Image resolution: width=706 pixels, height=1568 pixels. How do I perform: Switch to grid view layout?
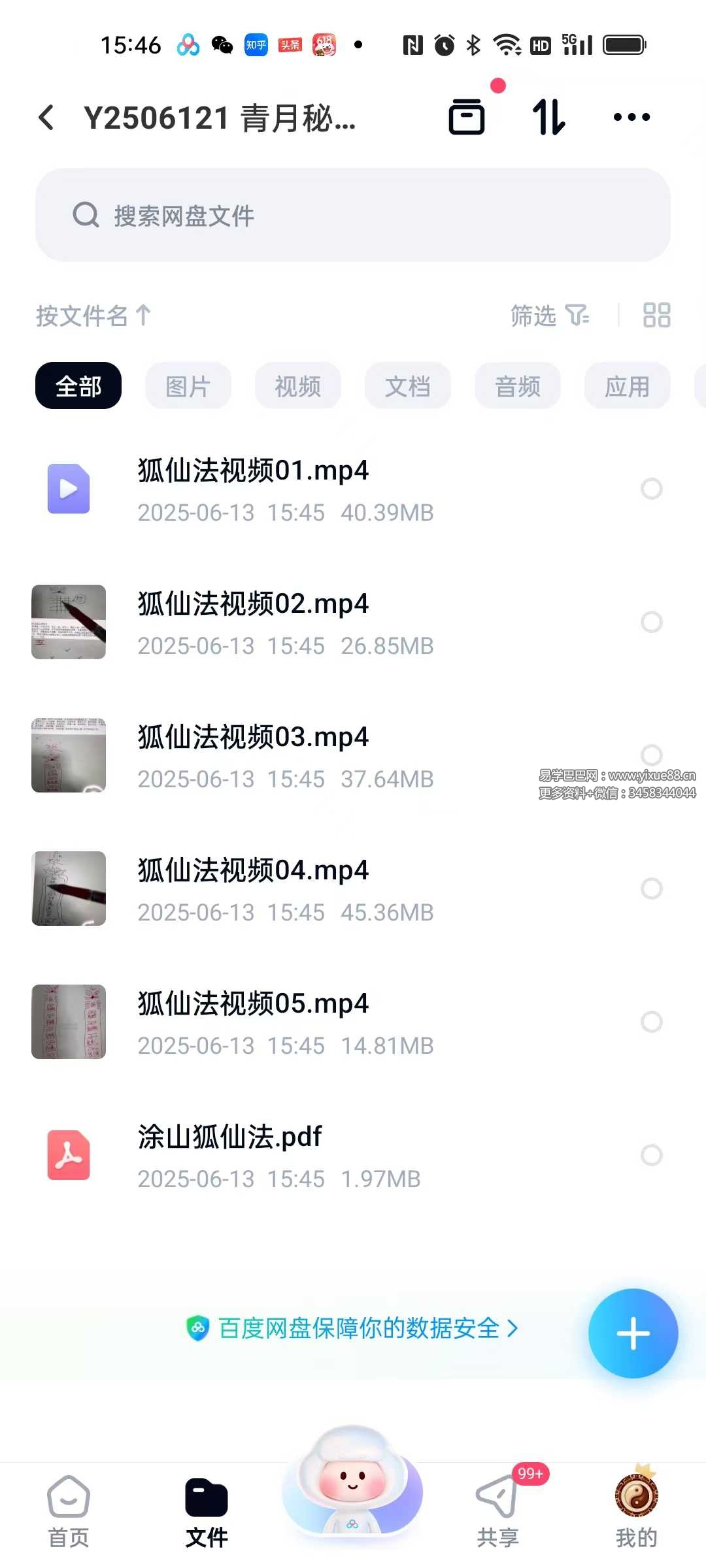(x=656, y=316)
